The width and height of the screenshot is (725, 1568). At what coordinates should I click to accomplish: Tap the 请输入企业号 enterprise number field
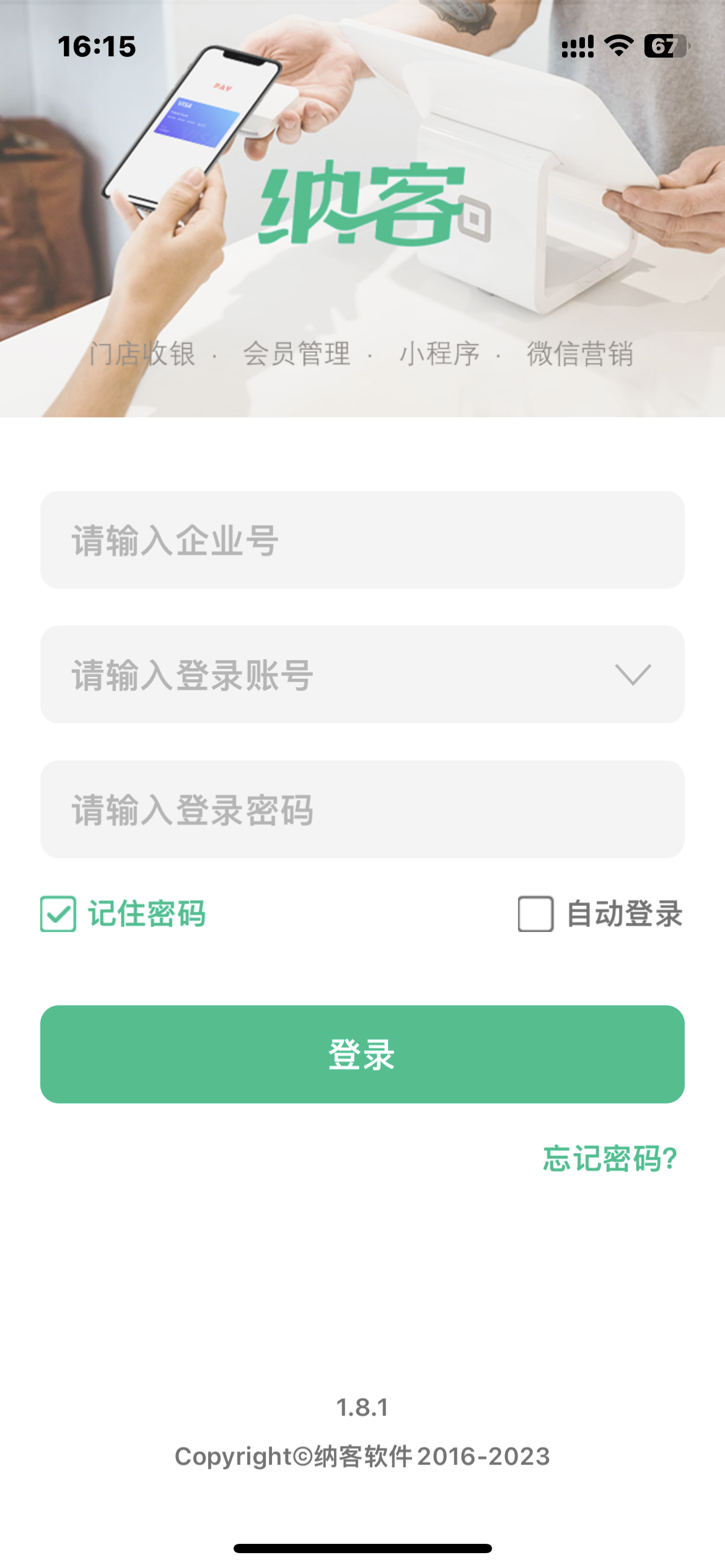pyautogui.click(x=362, y=540)
